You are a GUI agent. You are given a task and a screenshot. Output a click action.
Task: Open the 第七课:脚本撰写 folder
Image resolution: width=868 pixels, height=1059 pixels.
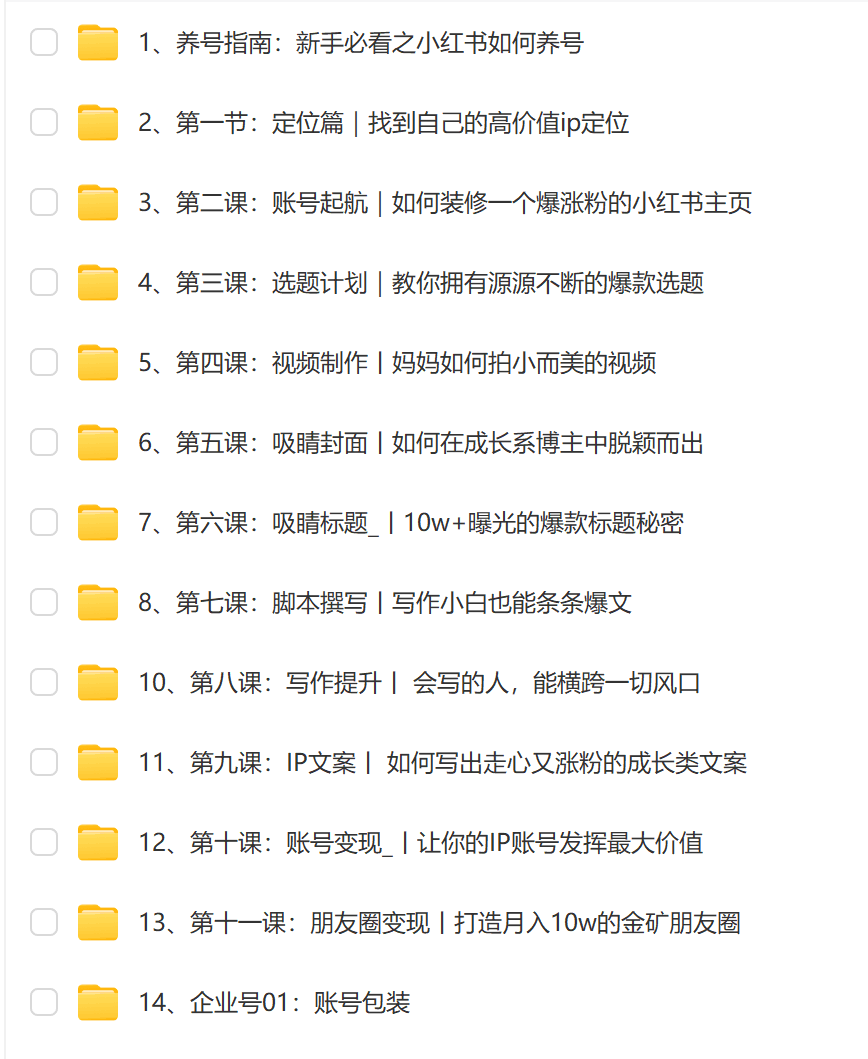385,603
